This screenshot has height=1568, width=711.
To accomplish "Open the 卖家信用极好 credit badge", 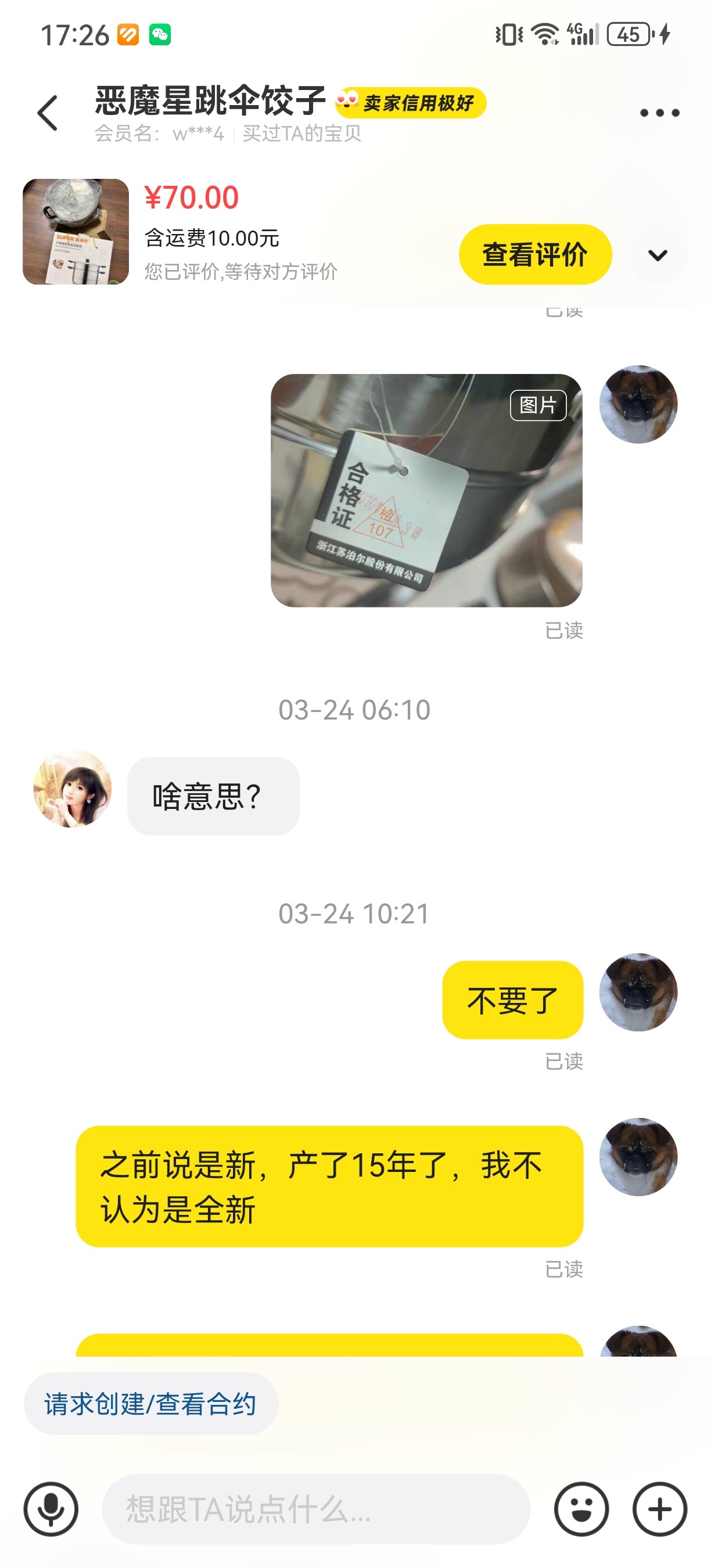I will click(411, 103).
